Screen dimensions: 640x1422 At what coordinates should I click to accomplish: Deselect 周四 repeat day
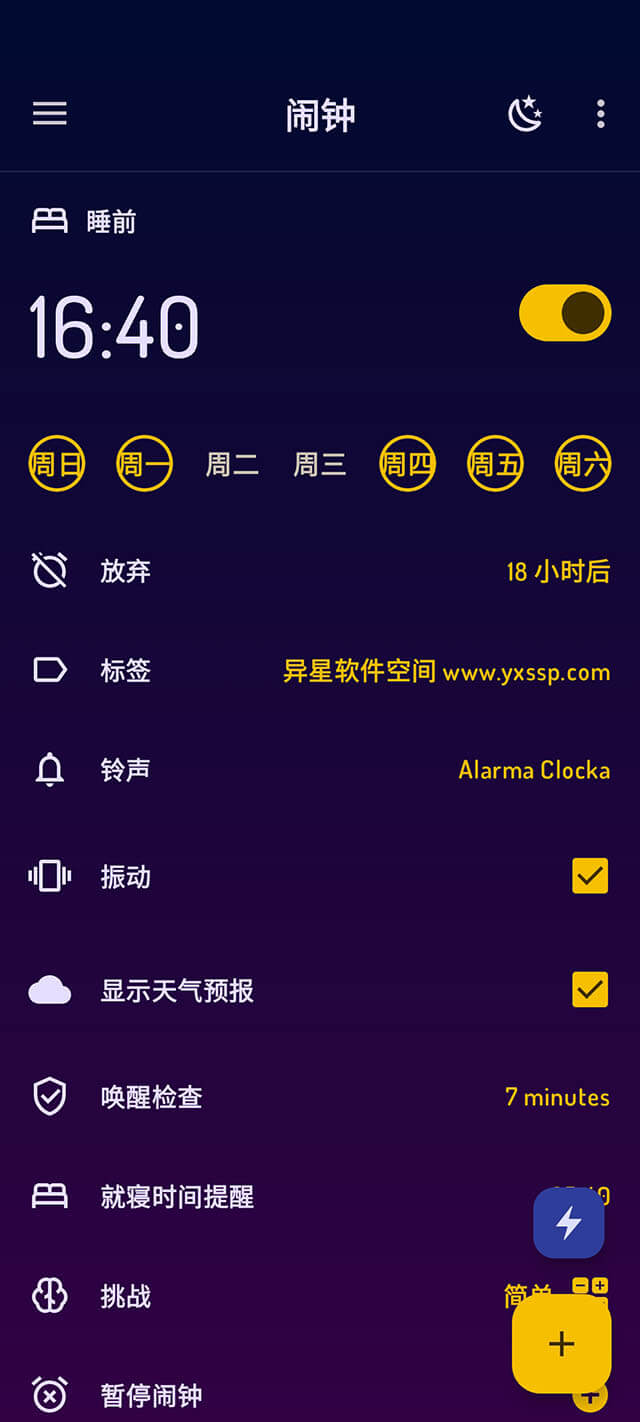point(407,464)
